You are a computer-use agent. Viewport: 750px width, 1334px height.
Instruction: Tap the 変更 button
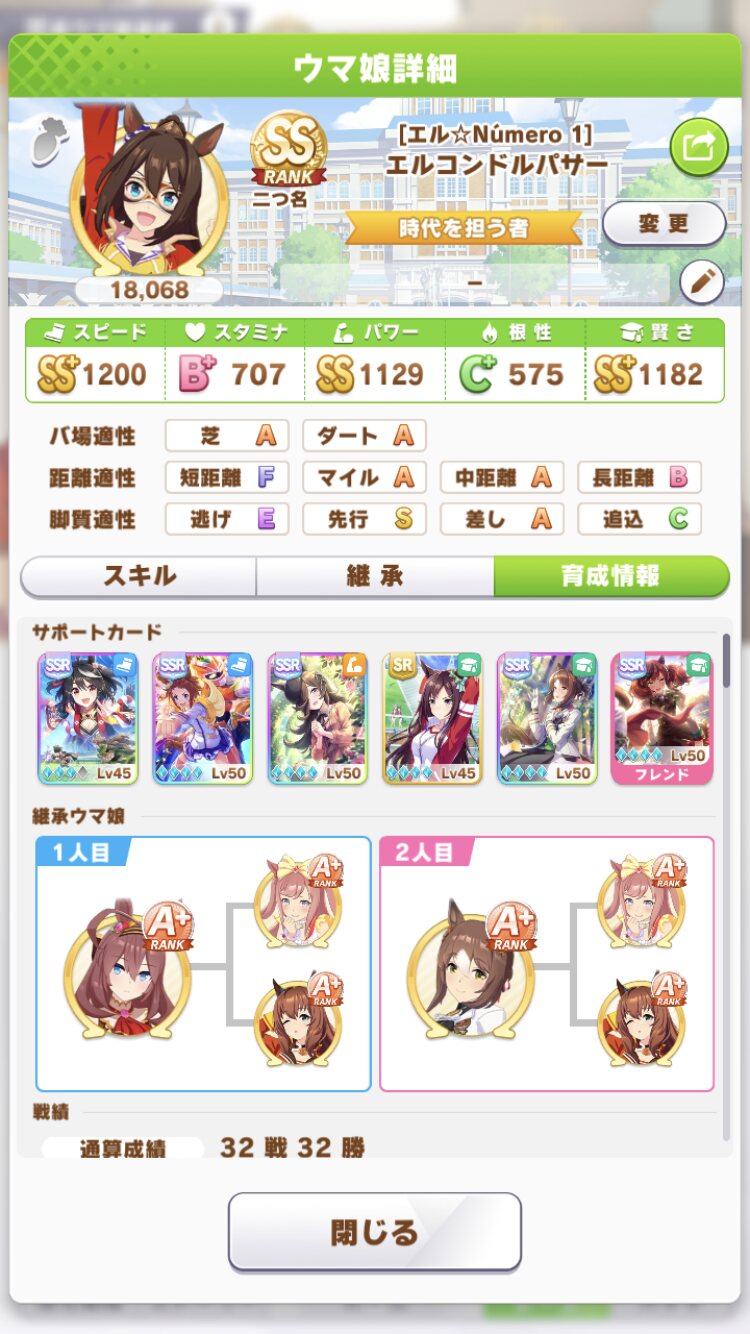point(664,224)
